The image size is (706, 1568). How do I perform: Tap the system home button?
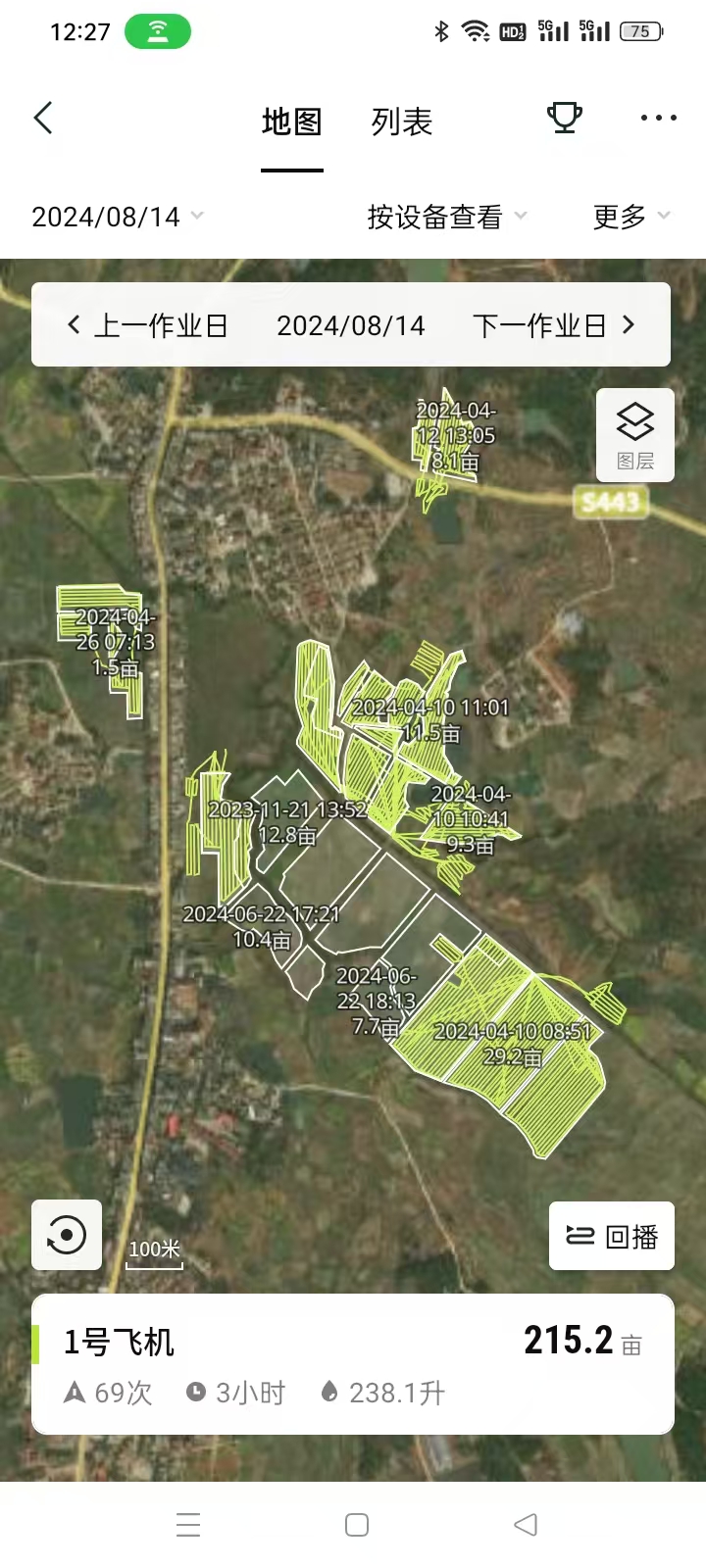pyautogui.click(x=357, y=1525)
